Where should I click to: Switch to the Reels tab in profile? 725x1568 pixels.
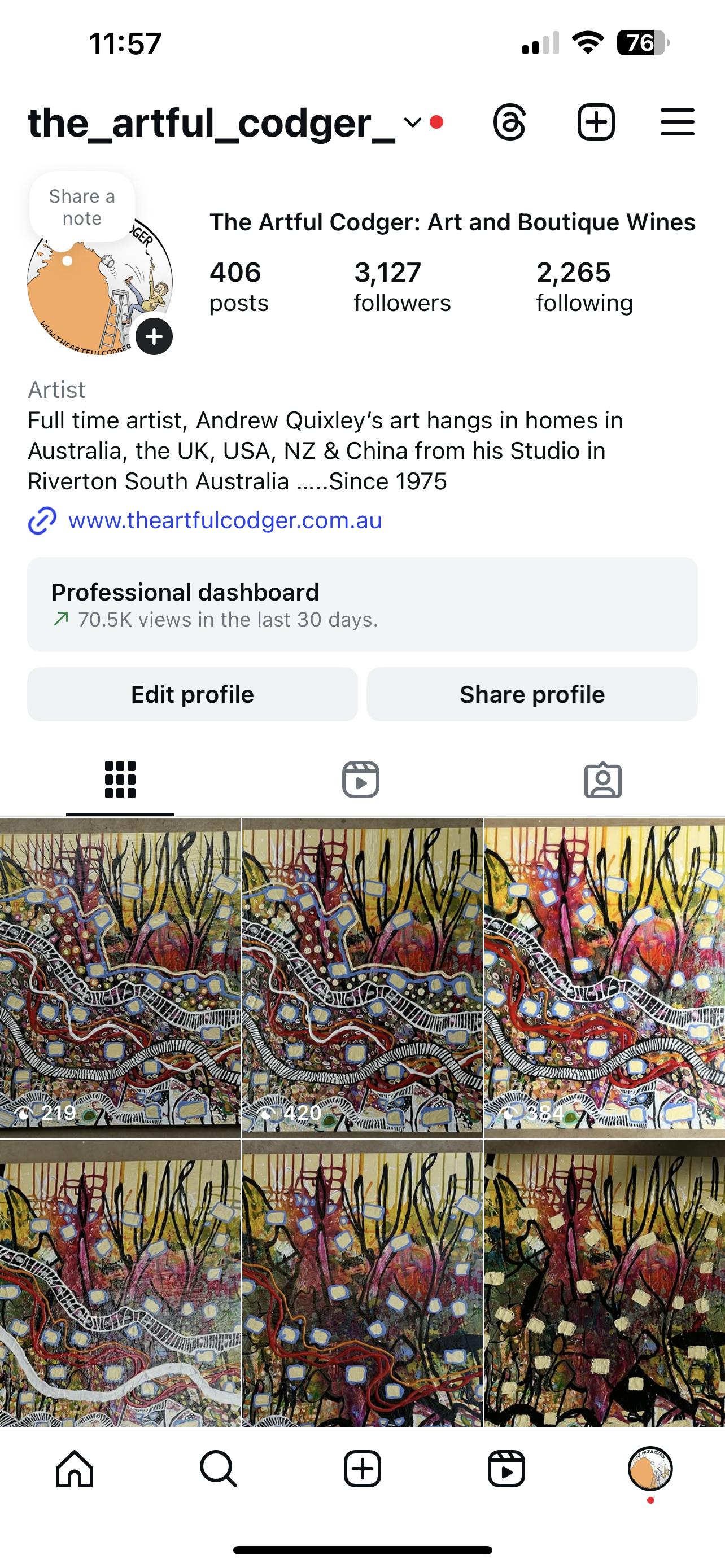pyautogui.click(x=361, y=779)
